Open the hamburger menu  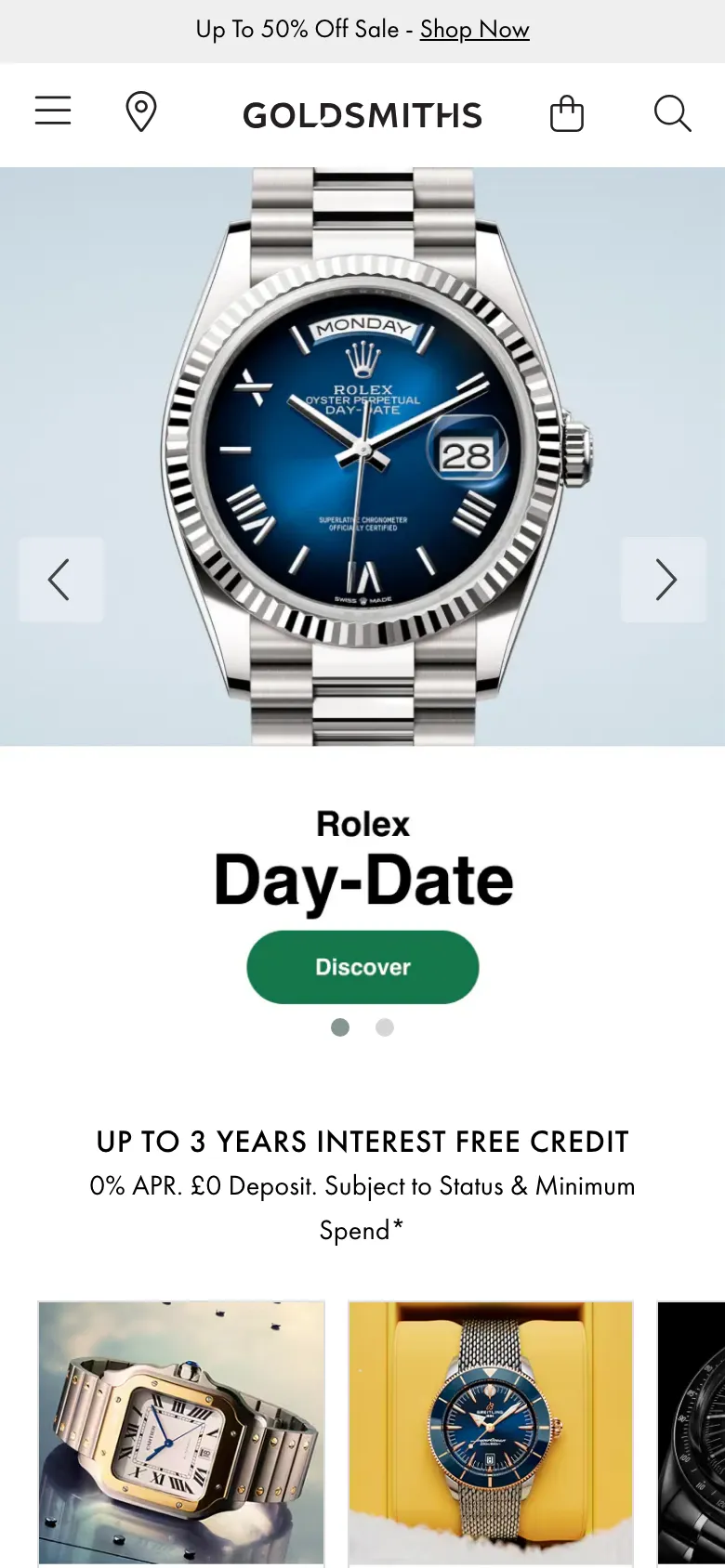click(53, 111)
